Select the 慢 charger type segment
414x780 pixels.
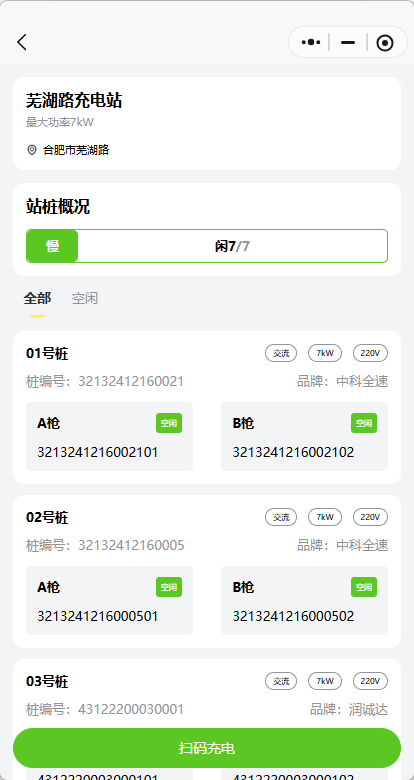tap(52, 246)
